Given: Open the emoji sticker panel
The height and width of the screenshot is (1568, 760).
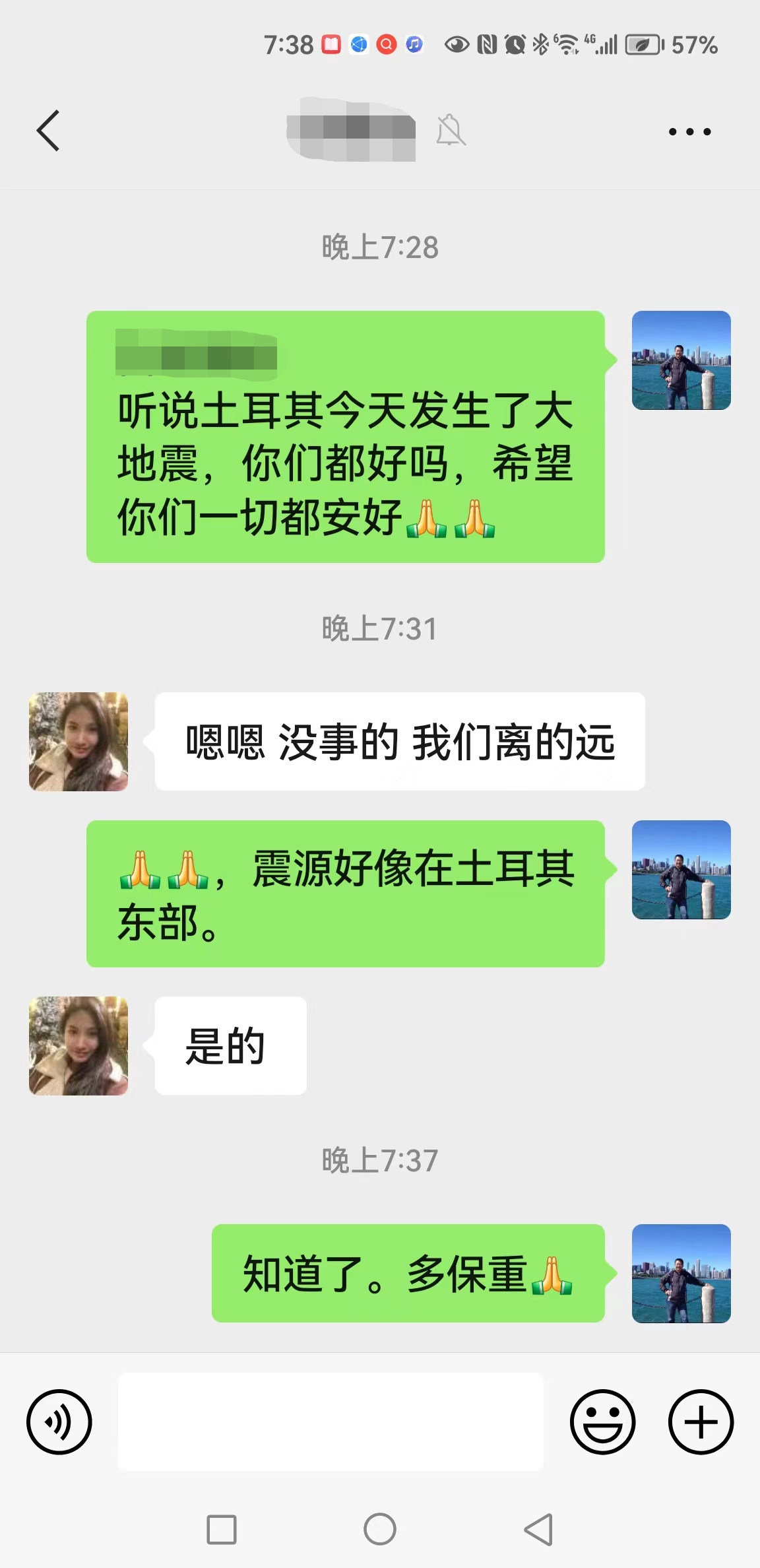Looking at the screenshot, I should [x=602, y=1421].
